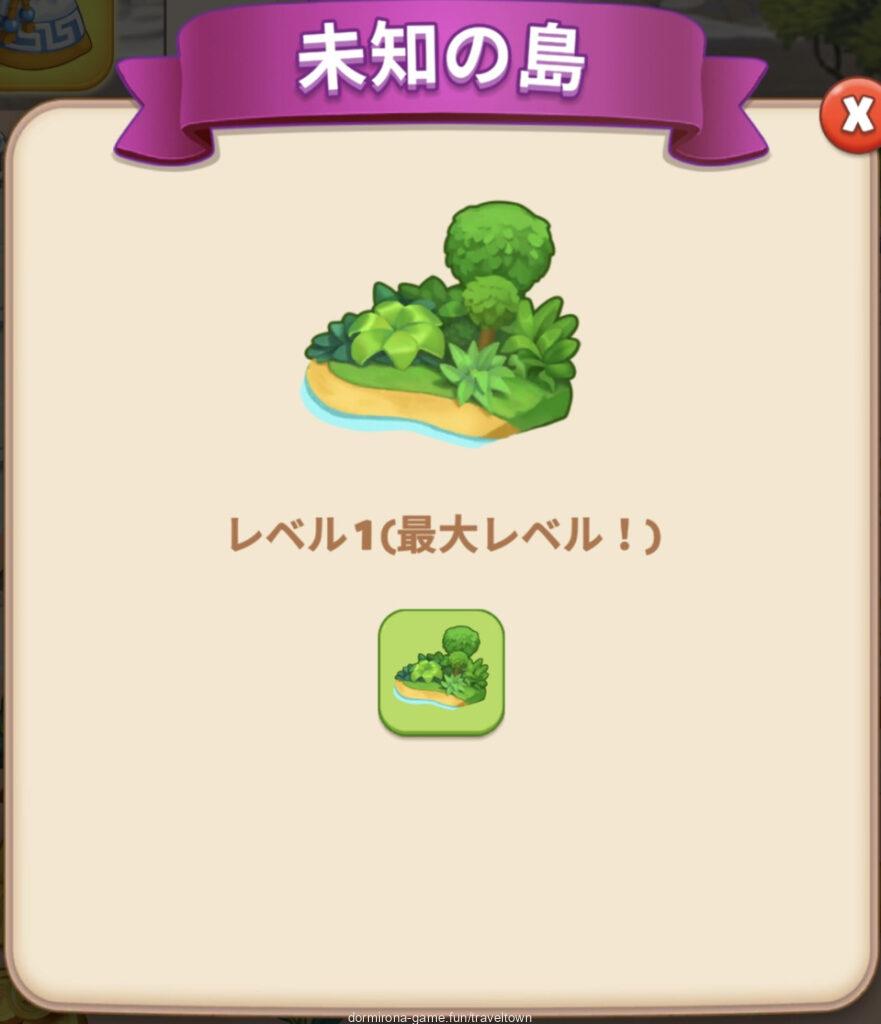The height and width of the screenshot is (1024, 881).
Task: Close the 未知の島 dialog
Action: click(x=853, y=117)
